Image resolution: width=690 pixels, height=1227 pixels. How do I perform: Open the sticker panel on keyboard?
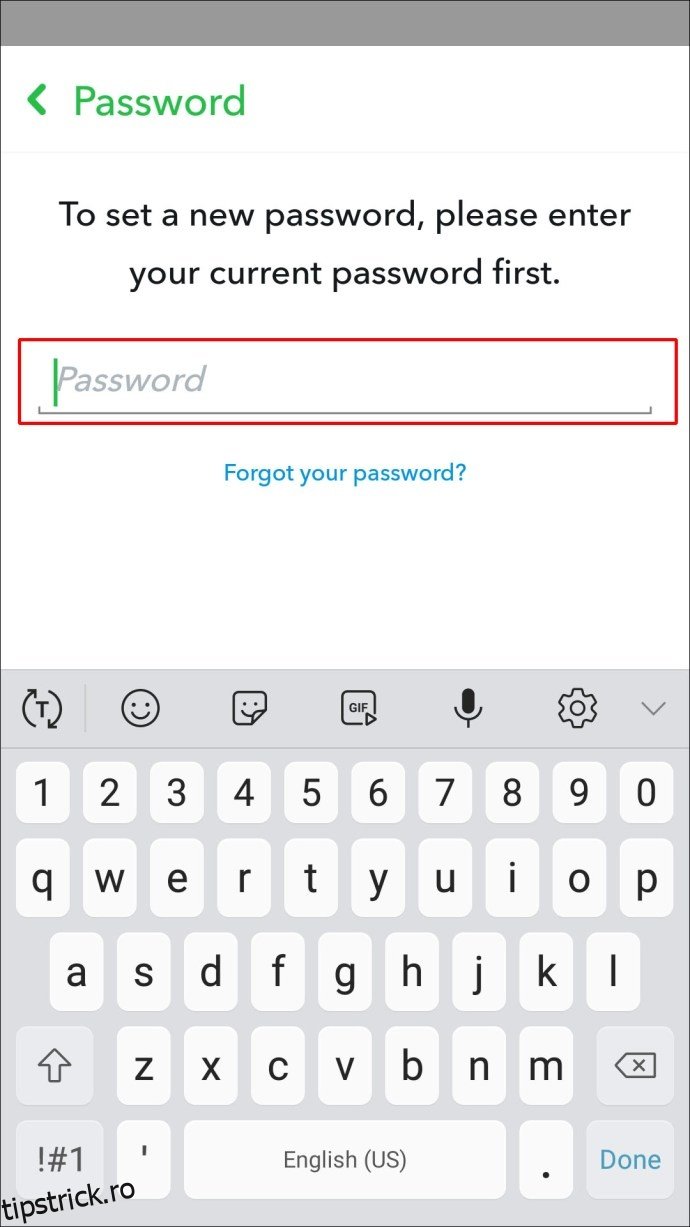pyautogui.click(x=249, y=709)
